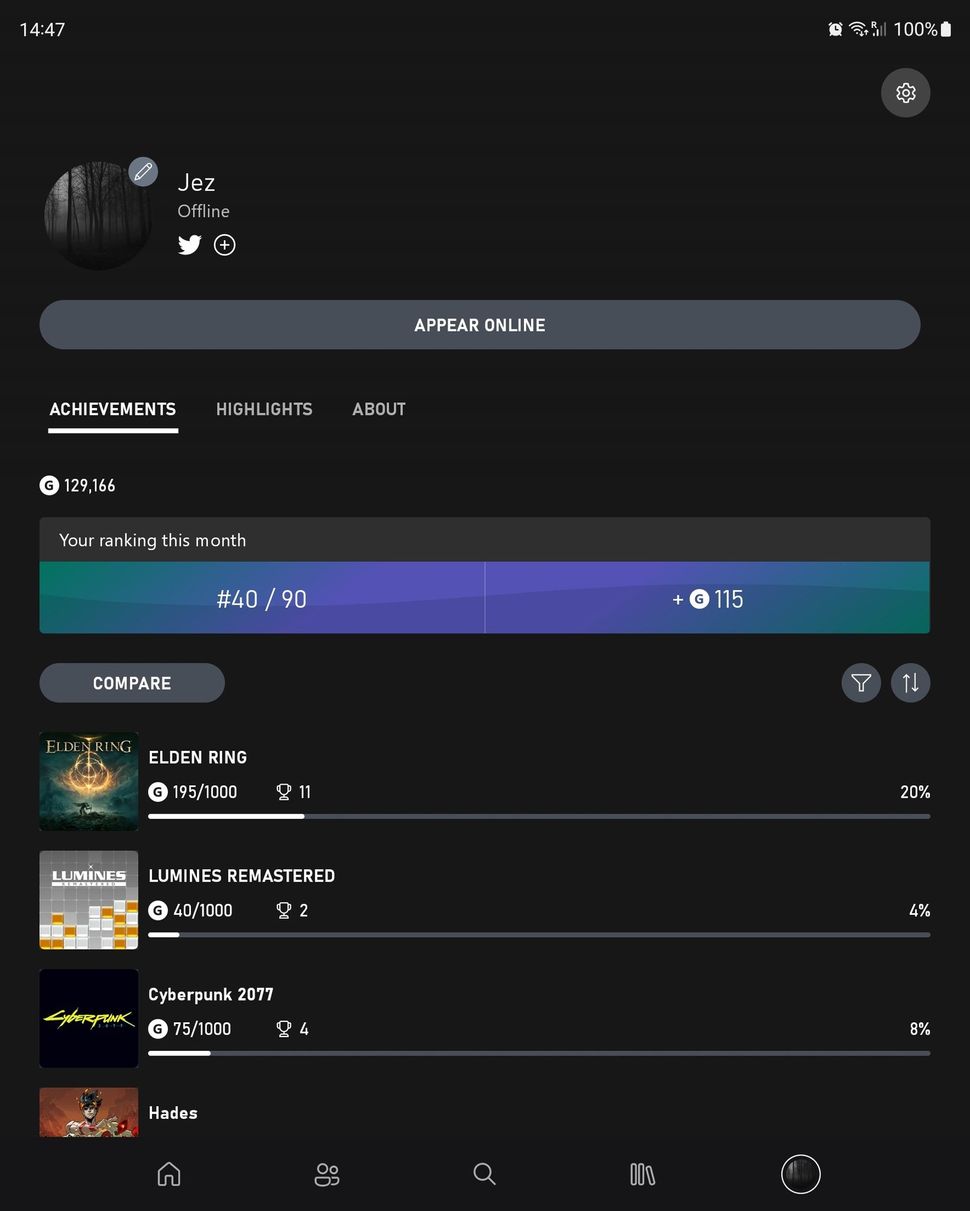Go to the Home tab
Viewport: 970px width, 1211px height.
(169, 1174)
